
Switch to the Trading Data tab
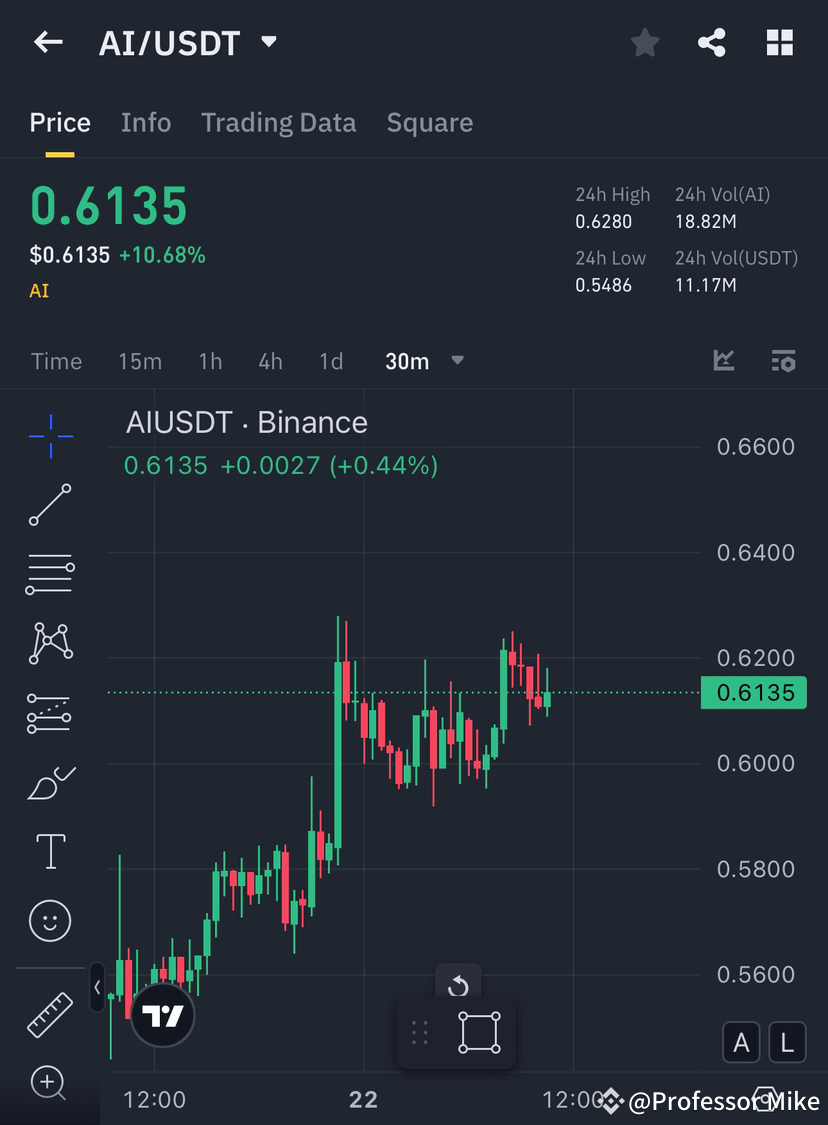pos(278,122)
